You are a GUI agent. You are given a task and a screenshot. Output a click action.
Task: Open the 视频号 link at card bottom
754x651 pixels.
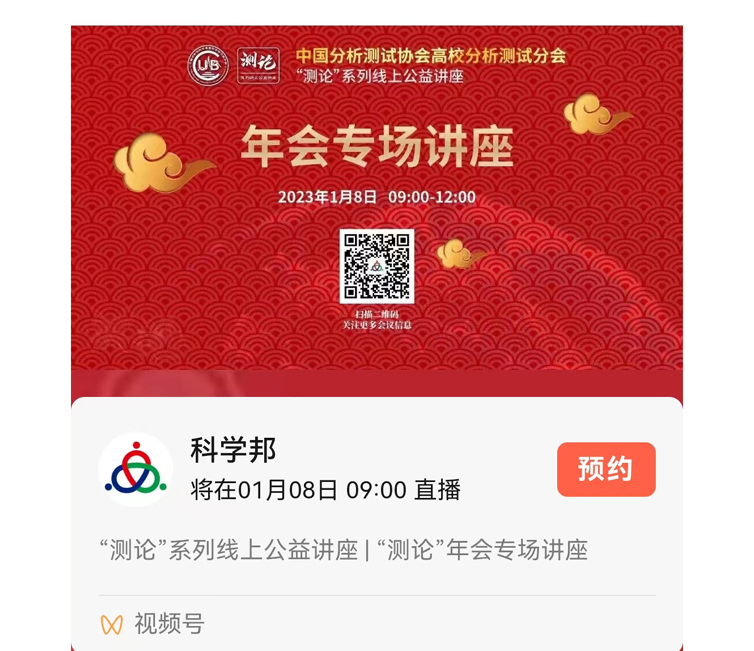pos(153,624)
